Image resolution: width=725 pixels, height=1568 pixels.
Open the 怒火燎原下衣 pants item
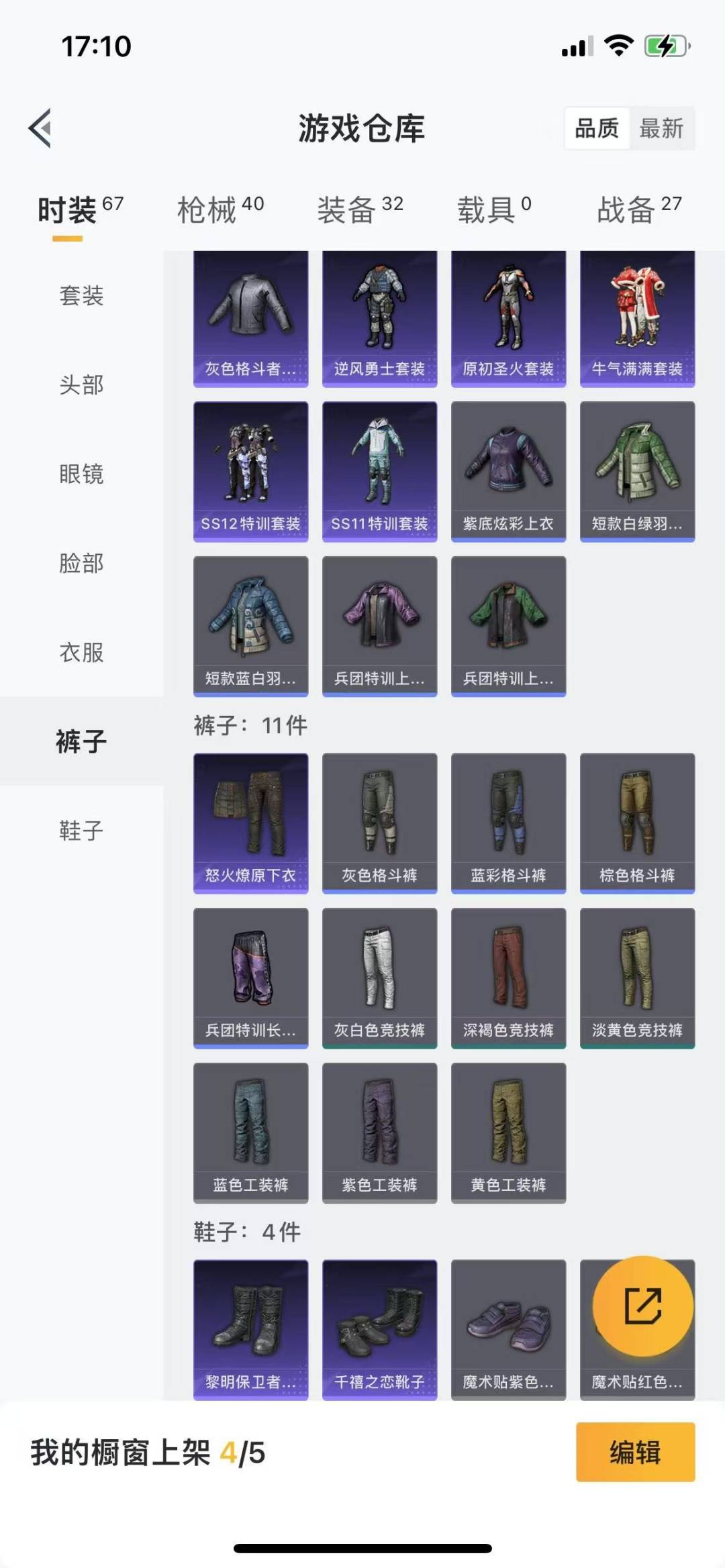[x=250, y=823]
